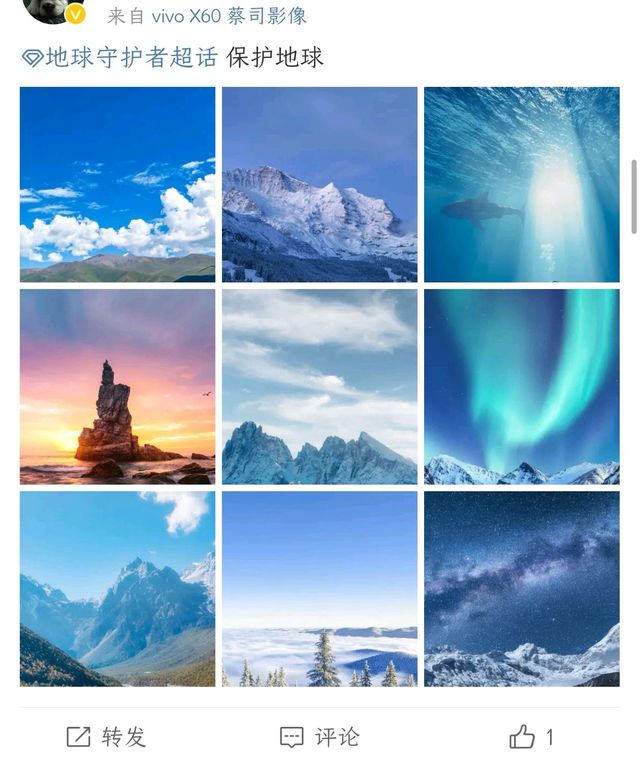Image resolution: width=640 pixels, height=763 pixels.
Task: Open the Milky Way starry sky photo
Action: click(x=522, y=589)
